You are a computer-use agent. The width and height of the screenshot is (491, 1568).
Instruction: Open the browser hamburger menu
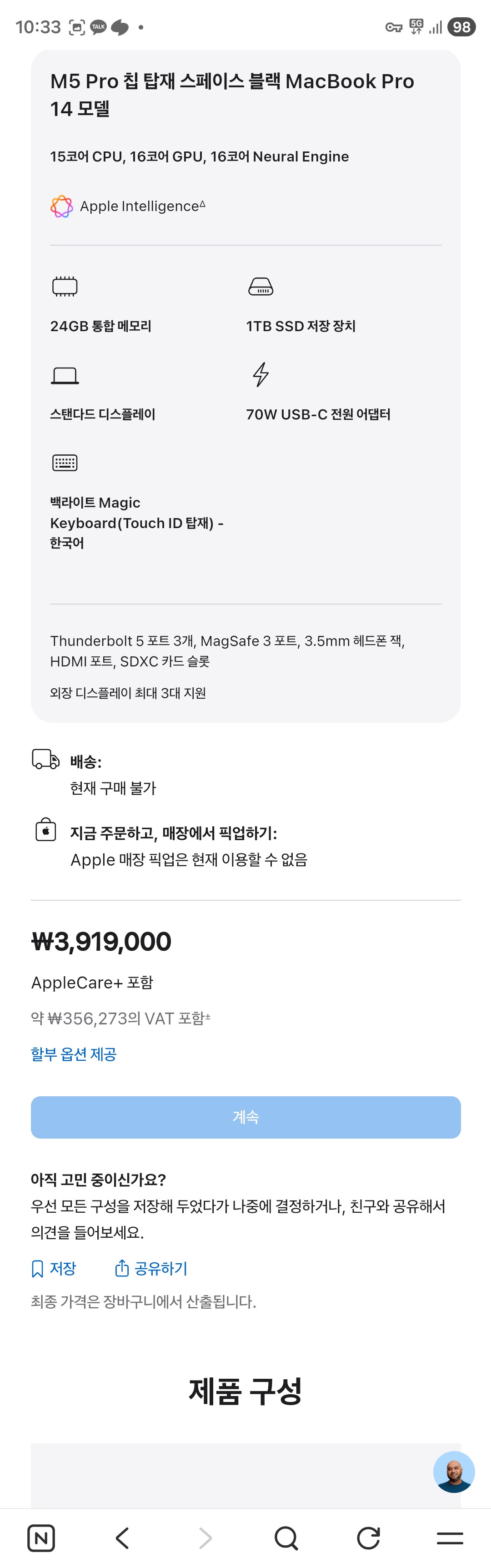[450, 1538]
